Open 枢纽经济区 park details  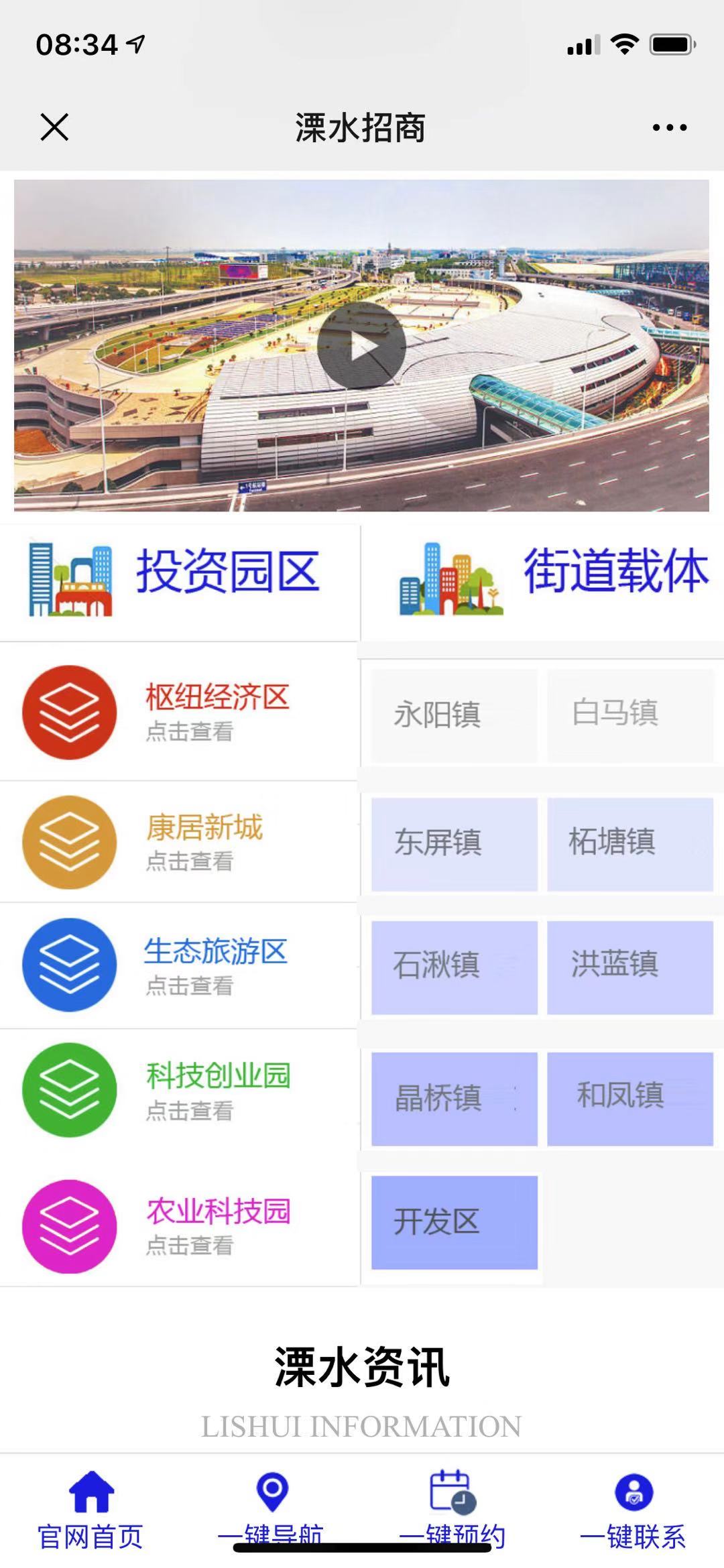click(x=178, y=712)
